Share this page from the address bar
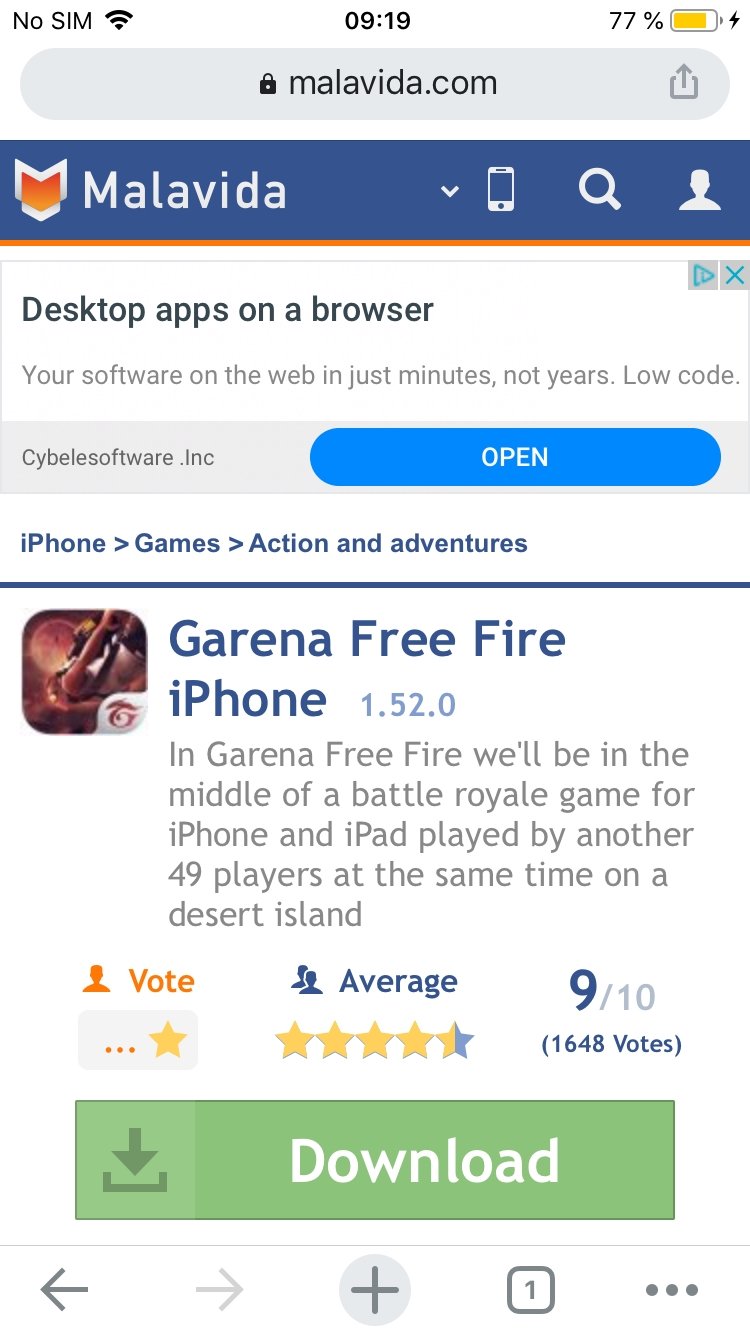This screenshot has height=1334, width=750. click(x=684, y=82)
